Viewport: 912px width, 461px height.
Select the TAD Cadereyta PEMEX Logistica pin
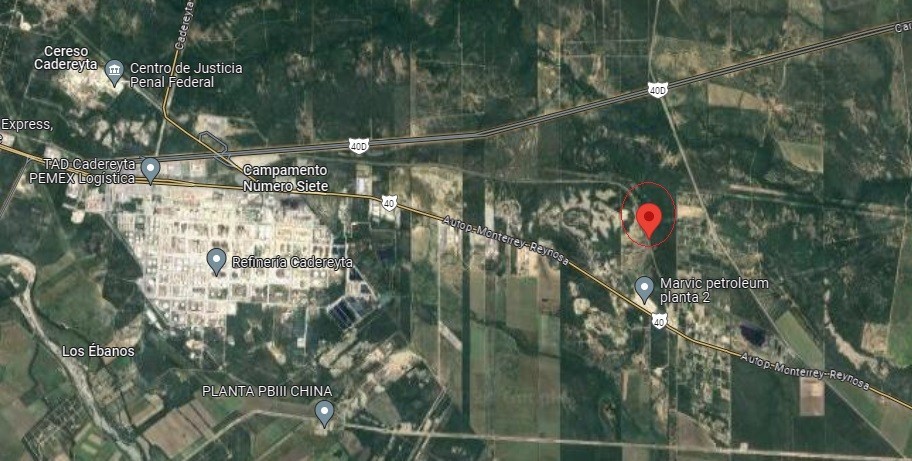point(151,169)
